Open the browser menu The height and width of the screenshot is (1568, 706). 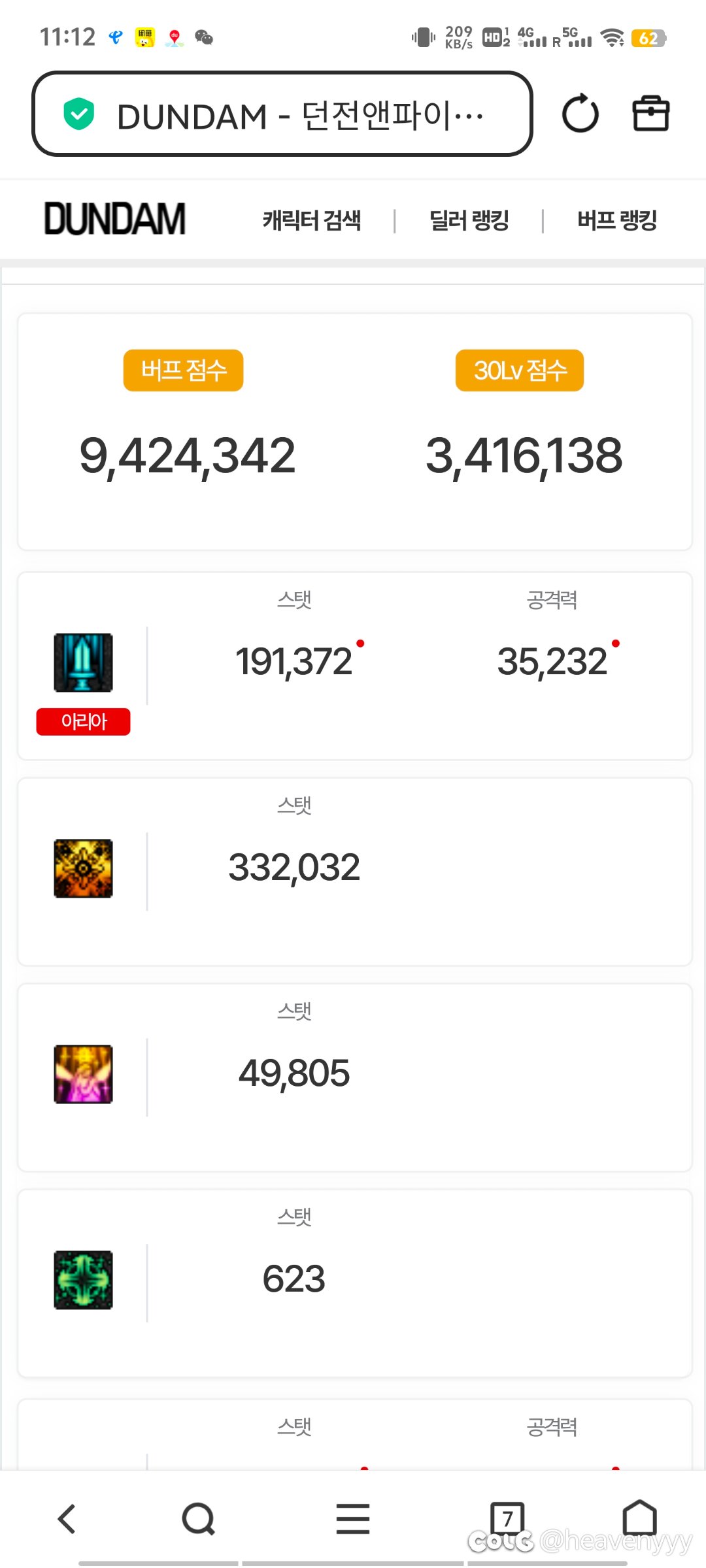click(x=353, y=1518)
